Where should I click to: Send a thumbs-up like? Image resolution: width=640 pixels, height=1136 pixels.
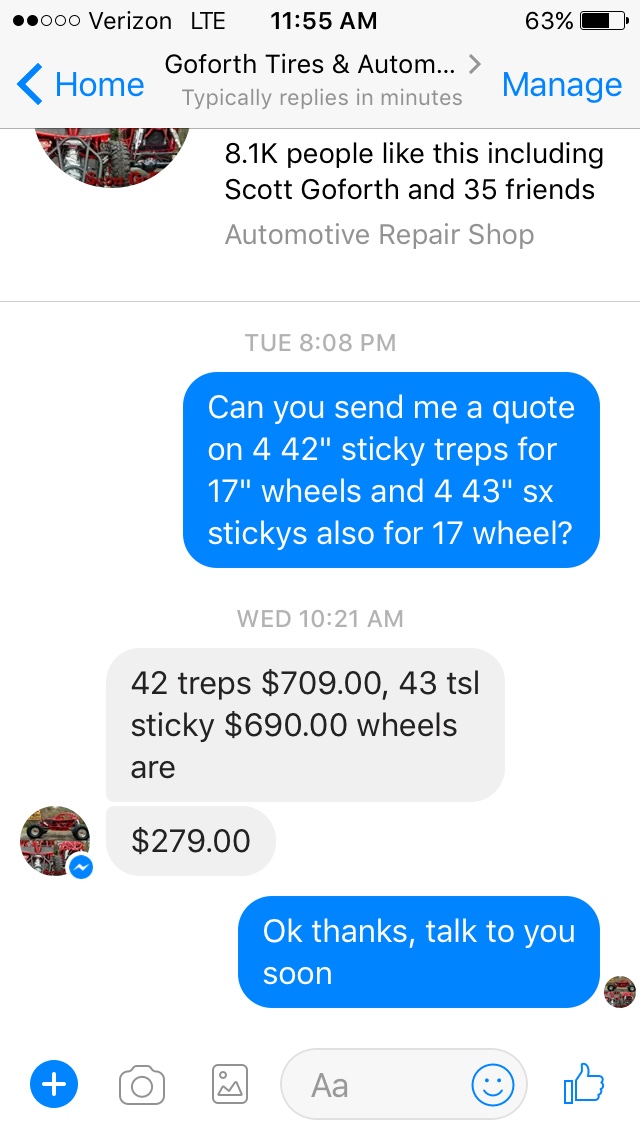click(584, 1084)
